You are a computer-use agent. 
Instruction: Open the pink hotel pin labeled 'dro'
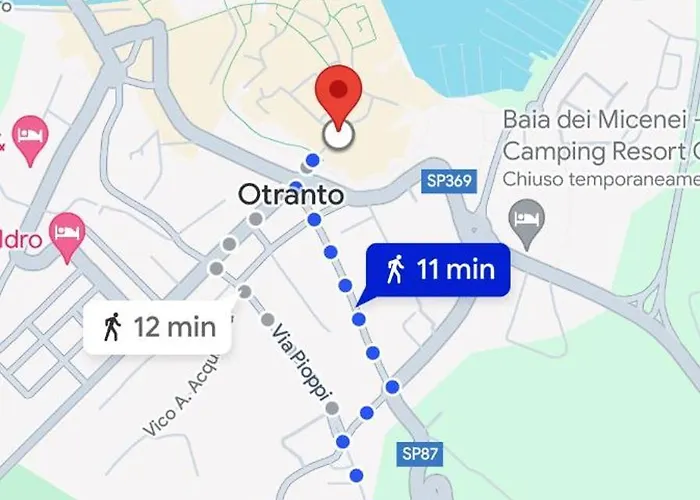pyautogui.click(x=67, y=234)
